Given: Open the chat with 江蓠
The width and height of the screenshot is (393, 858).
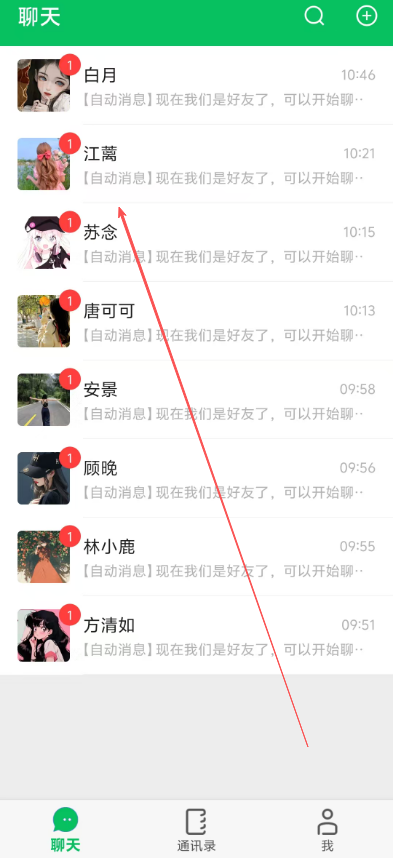Looking at the screenshot, I should click(196, 164).
